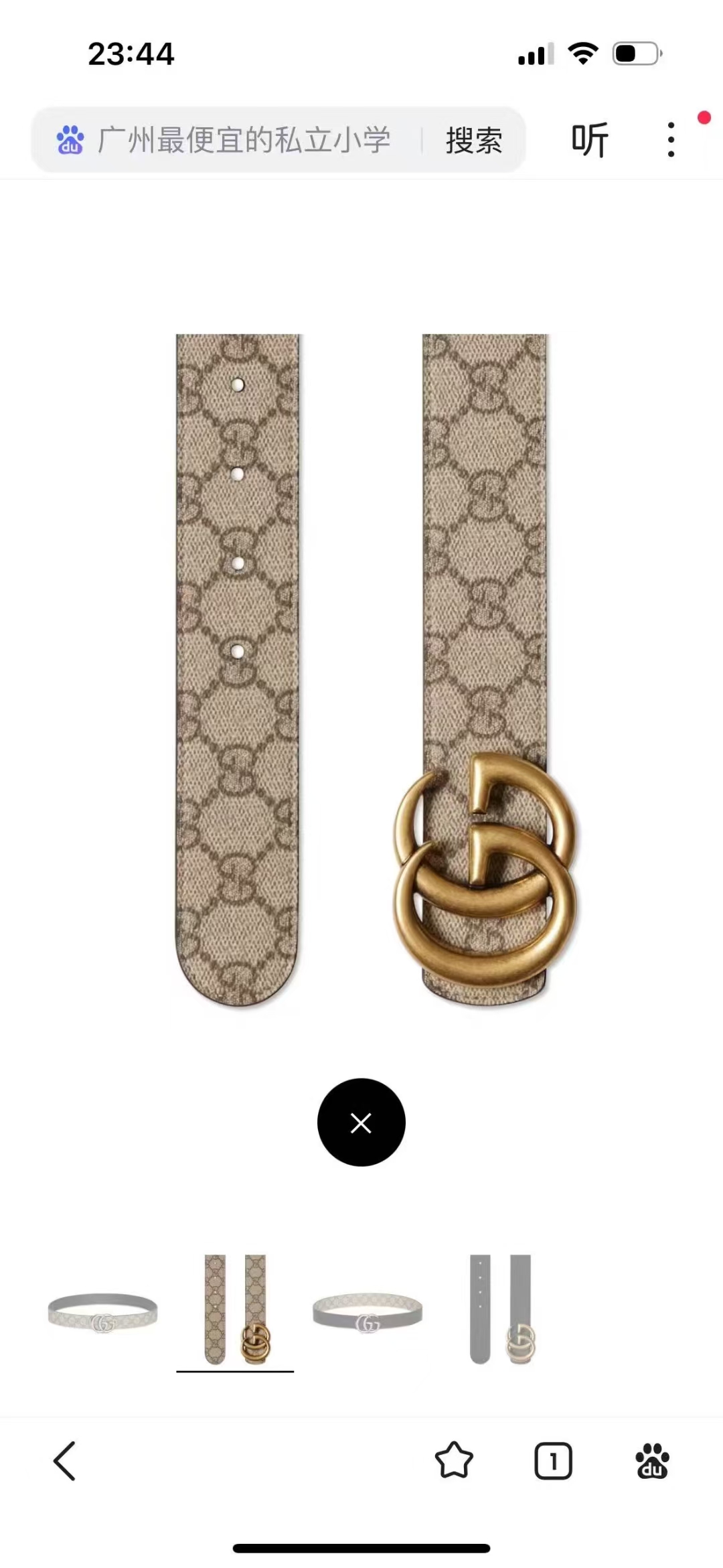Open the Baidu home paw icon

(652, 1460)
